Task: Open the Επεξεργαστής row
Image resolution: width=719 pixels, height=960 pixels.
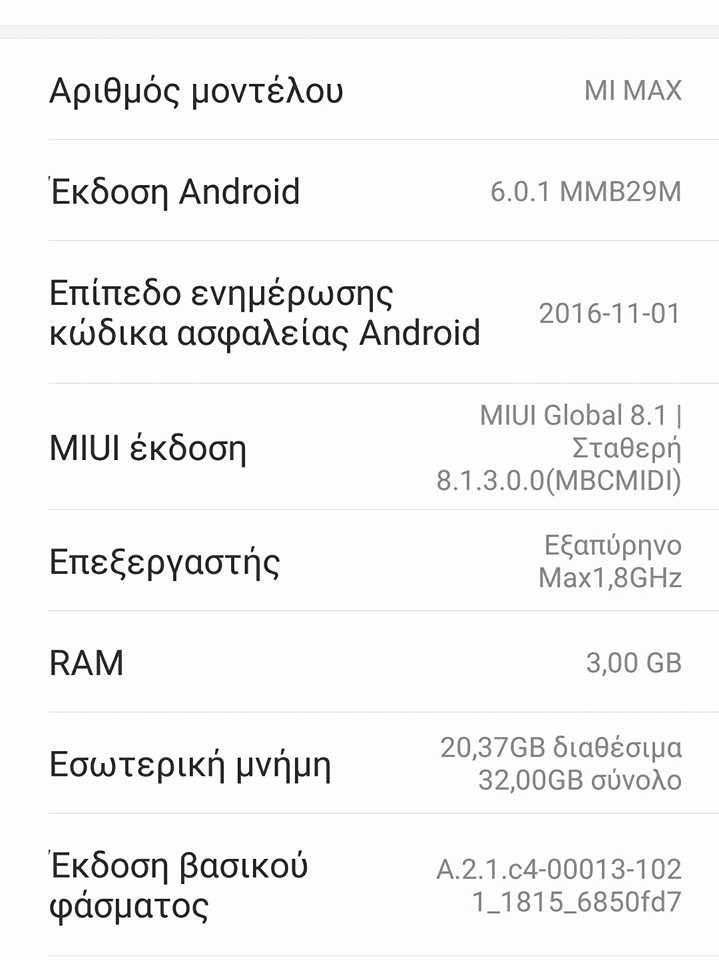Action: (x=360, y=561)
